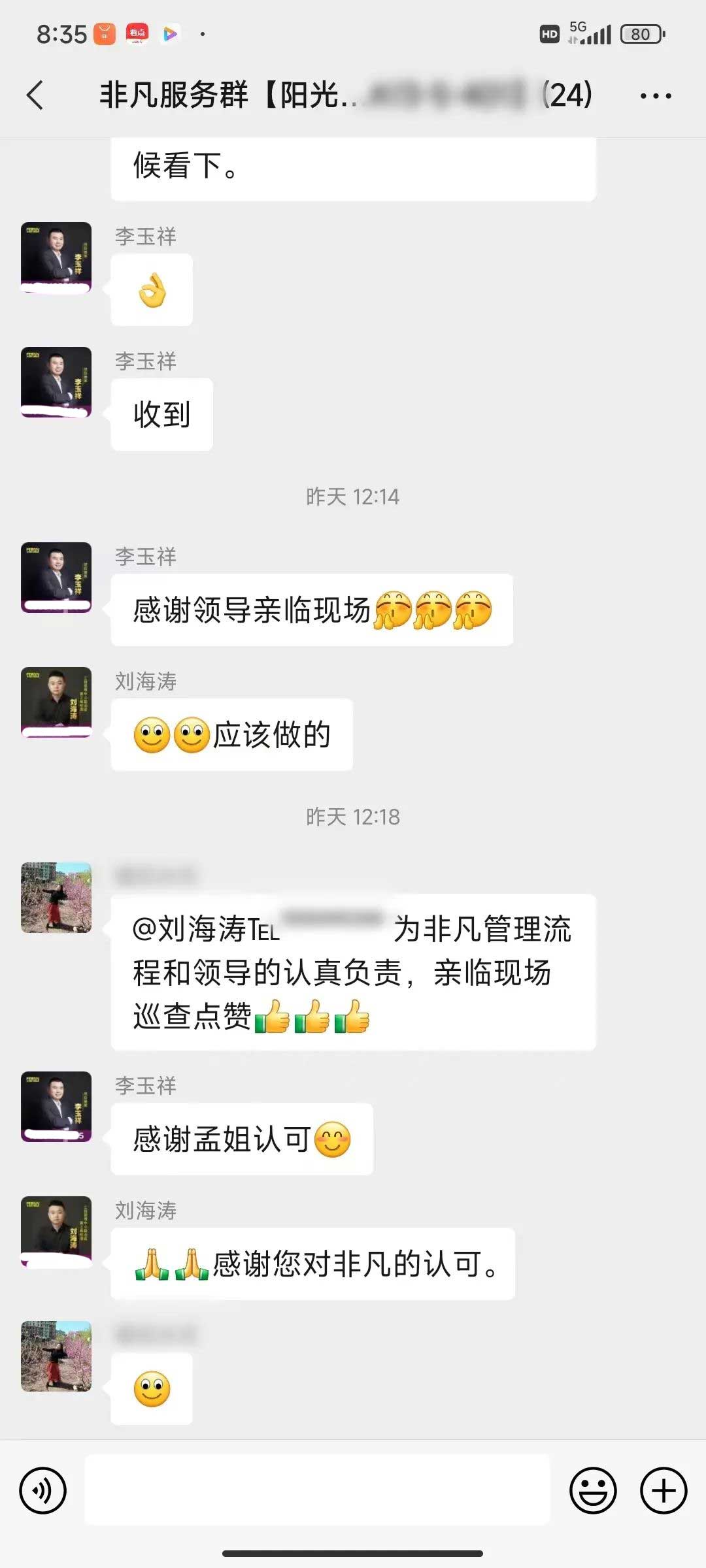Open the plus attachment menu
This screenshot has width=706, height=1568.
click(663, 1490)
